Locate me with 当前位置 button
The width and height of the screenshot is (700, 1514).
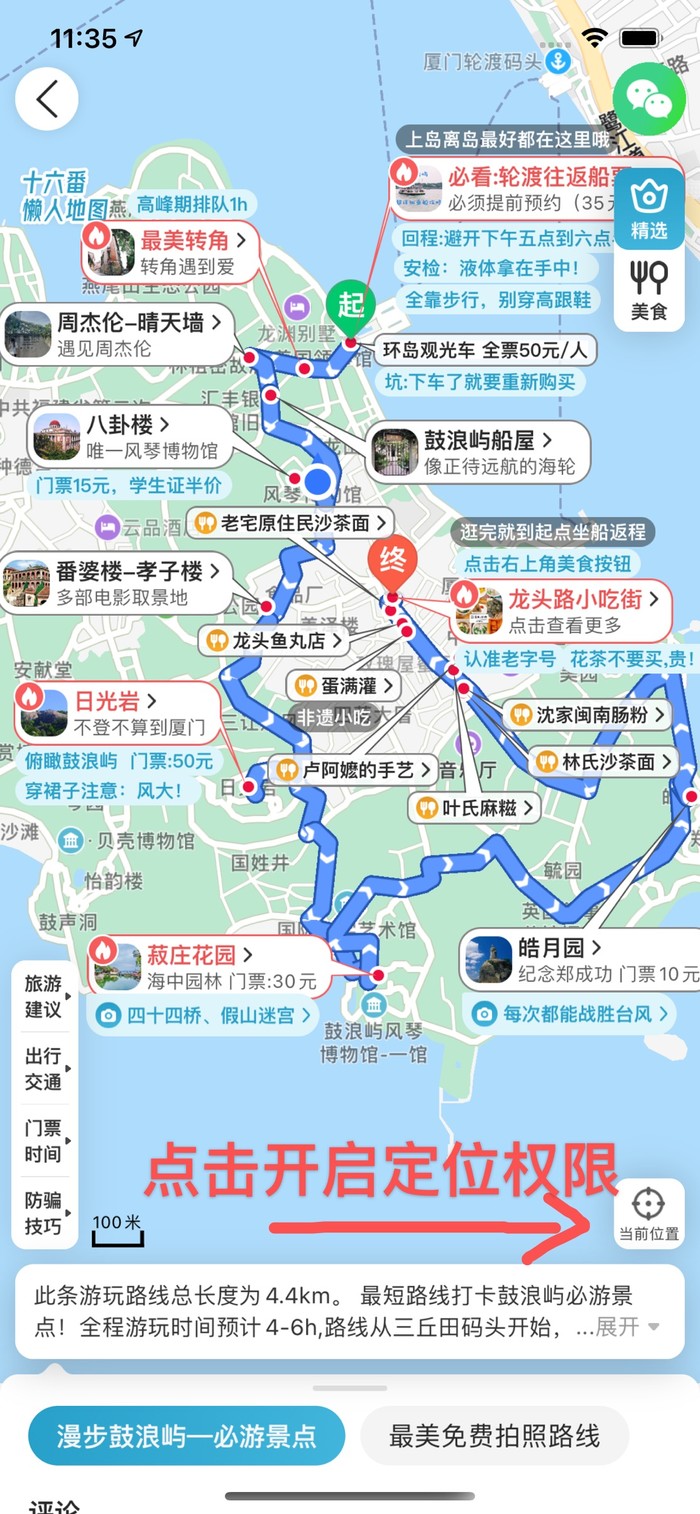click(648, 1214)
